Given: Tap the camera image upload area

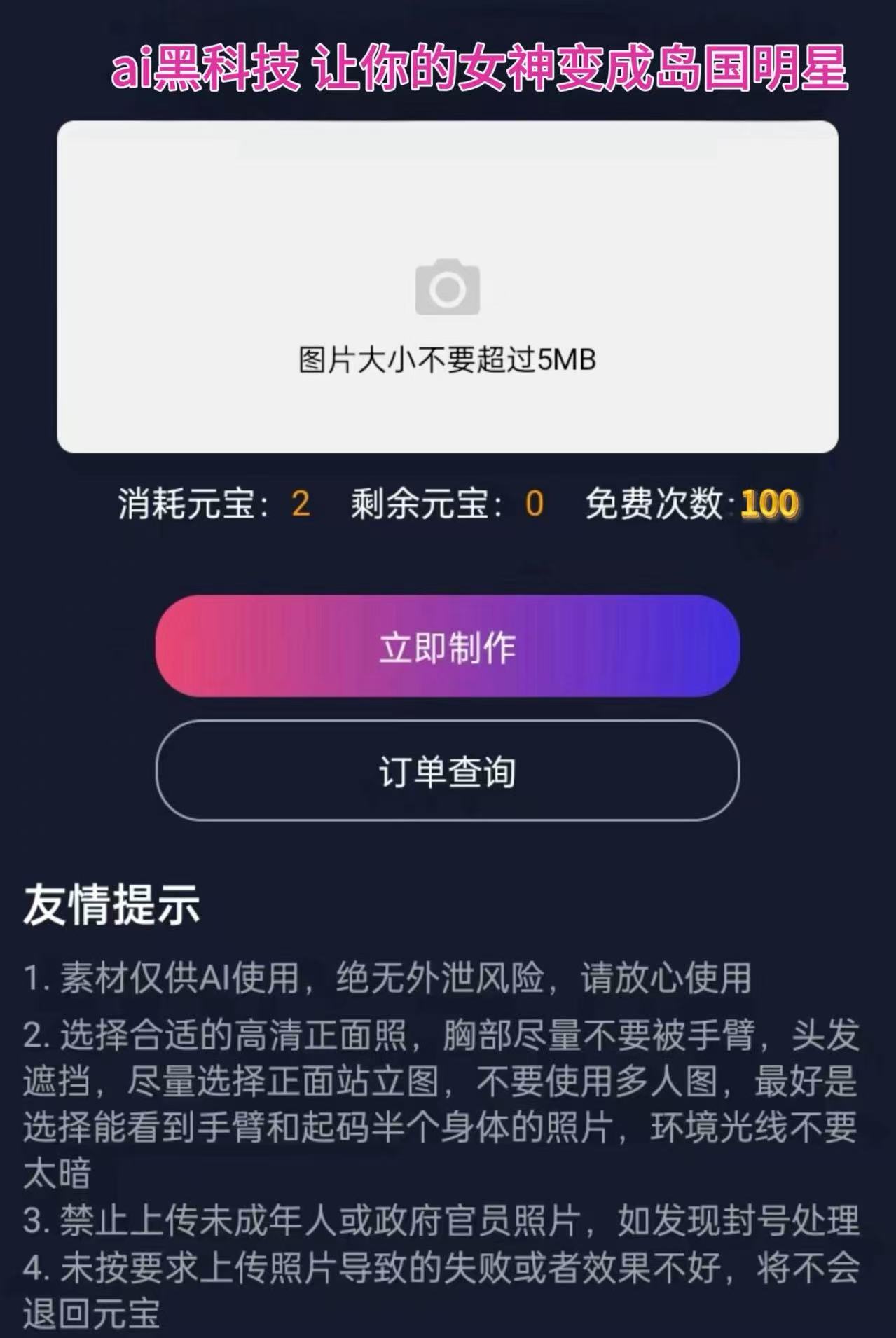Looking at the screenshot, I should (x=447, y=287).
